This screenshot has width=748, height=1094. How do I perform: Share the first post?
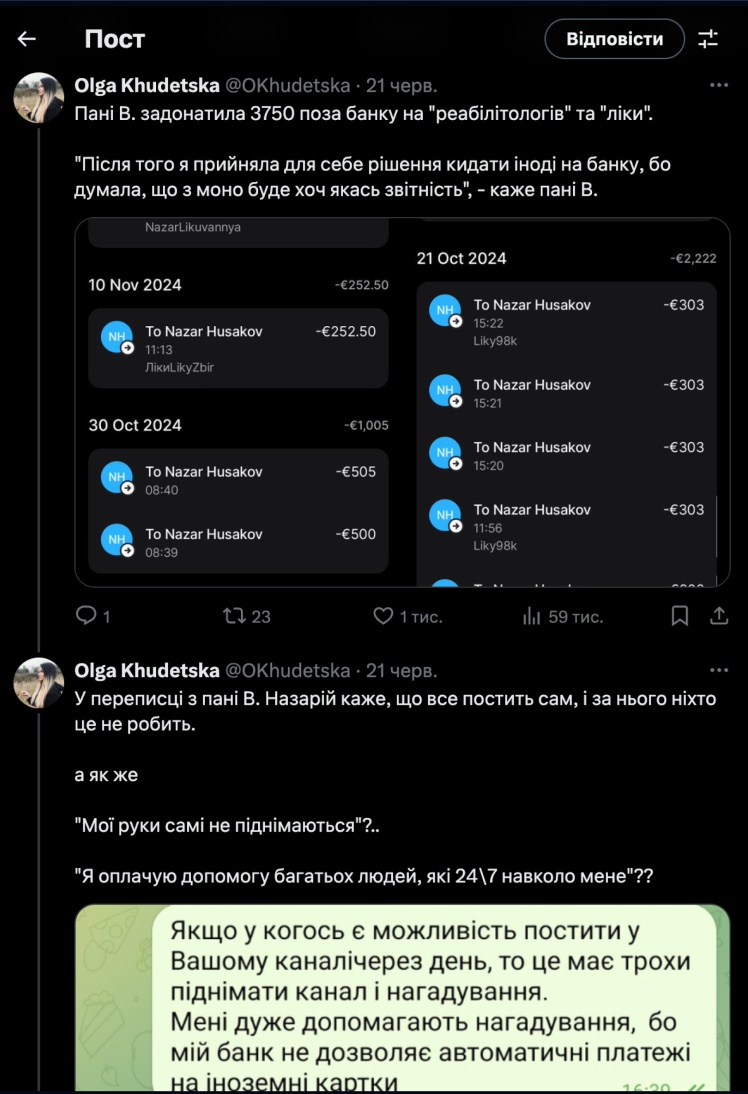pyautogui.click(x=718, y=616)
